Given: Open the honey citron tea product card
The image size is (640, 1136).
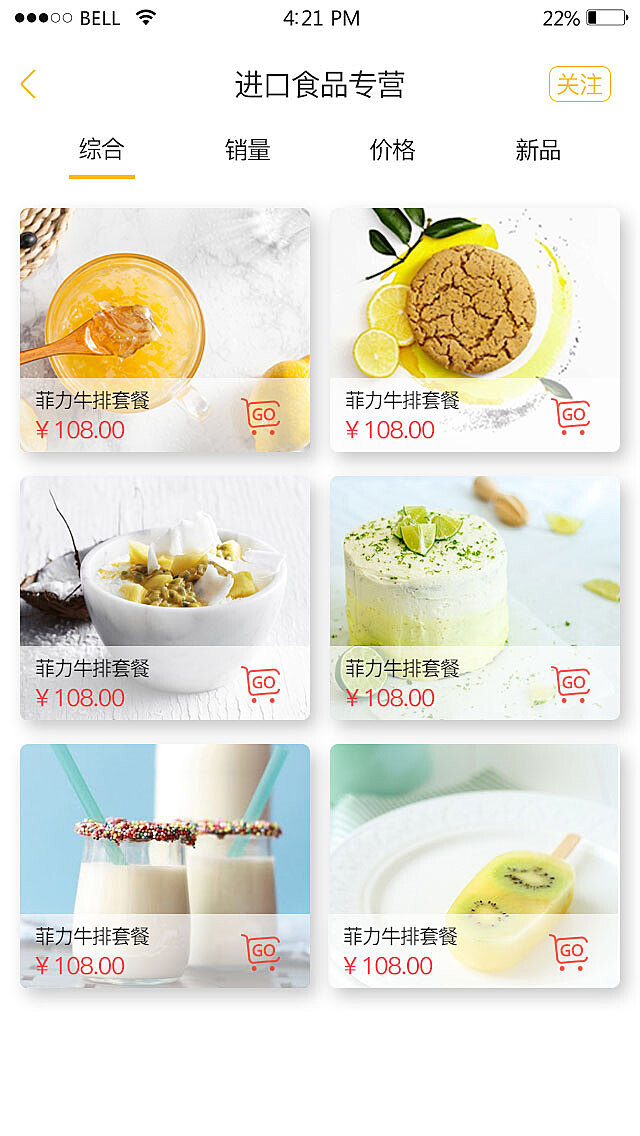Looking at the screenshot, I should (x=165, y=330).
